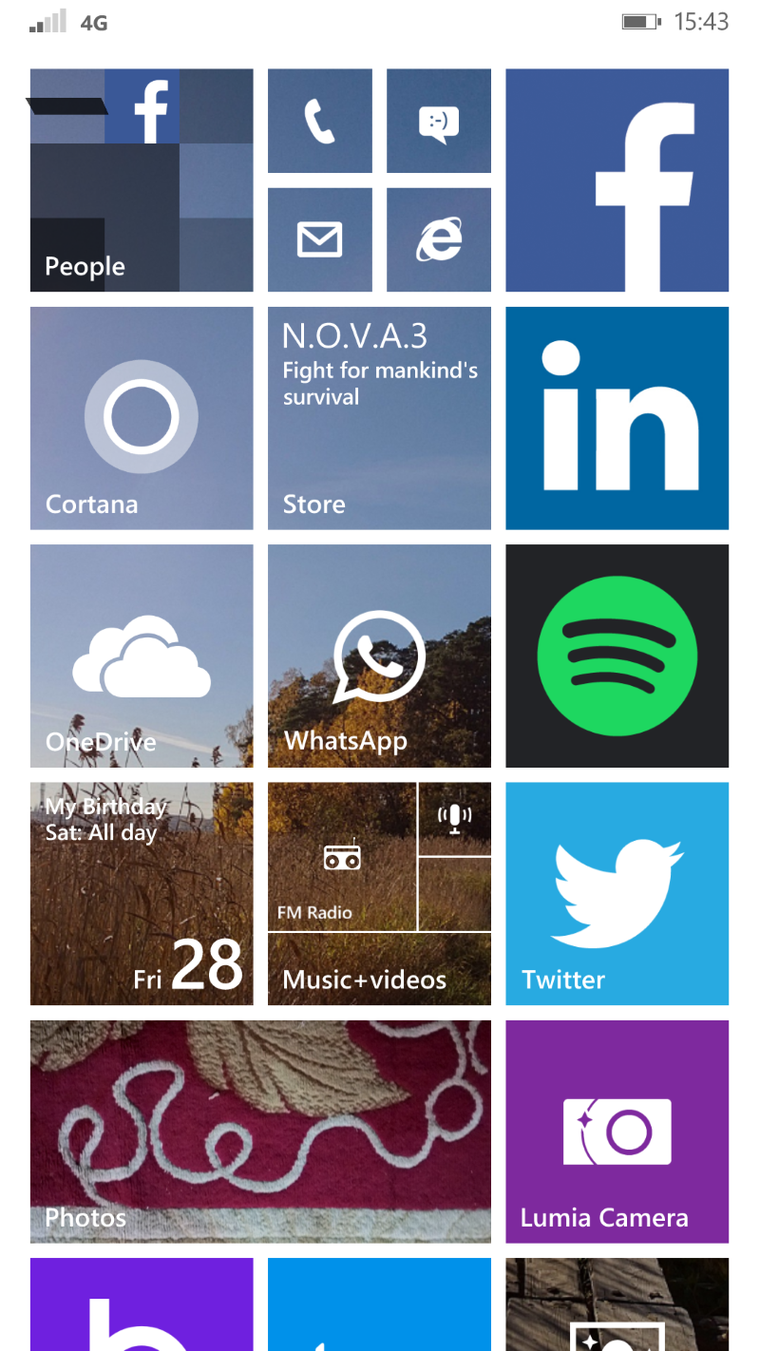
Task: Launch WhatsApp messenger
Action: (379, 656)
